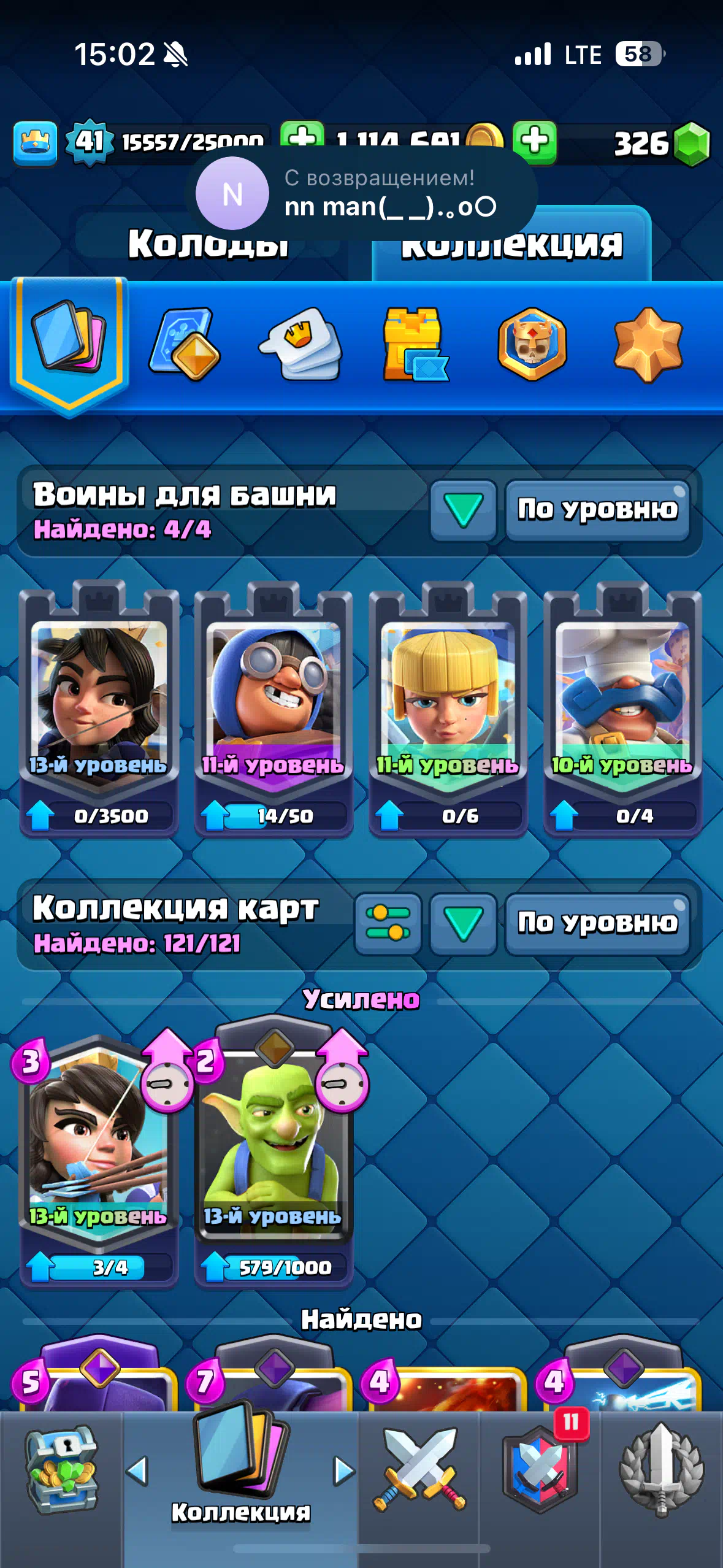The height and width of the screenshot is (1568, 723).
Task: Open the tower skins section icon
Action: 415,345
